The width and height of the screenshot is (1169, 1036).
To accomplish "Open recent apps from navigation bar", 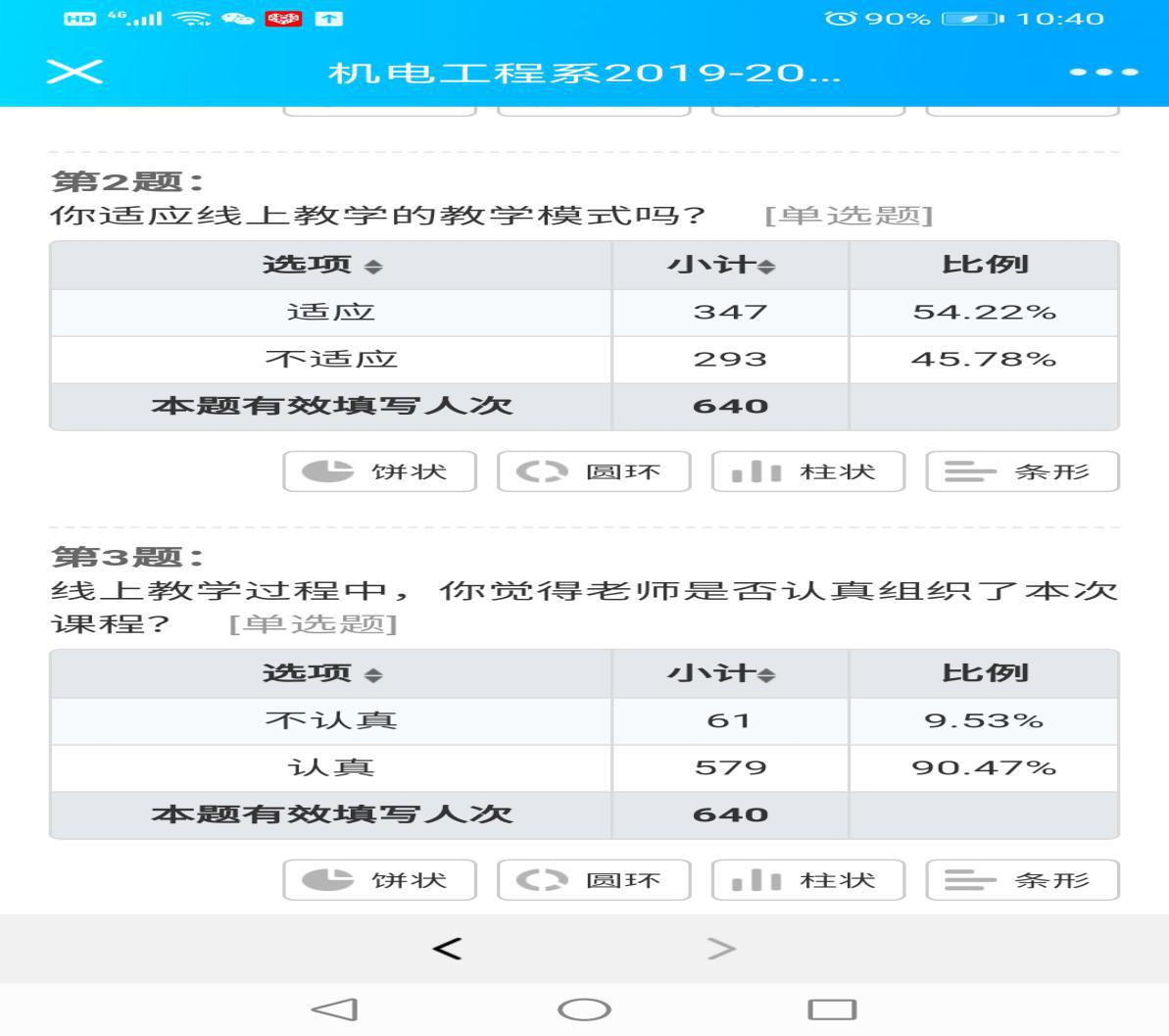I will click(x=831, y=1010).
